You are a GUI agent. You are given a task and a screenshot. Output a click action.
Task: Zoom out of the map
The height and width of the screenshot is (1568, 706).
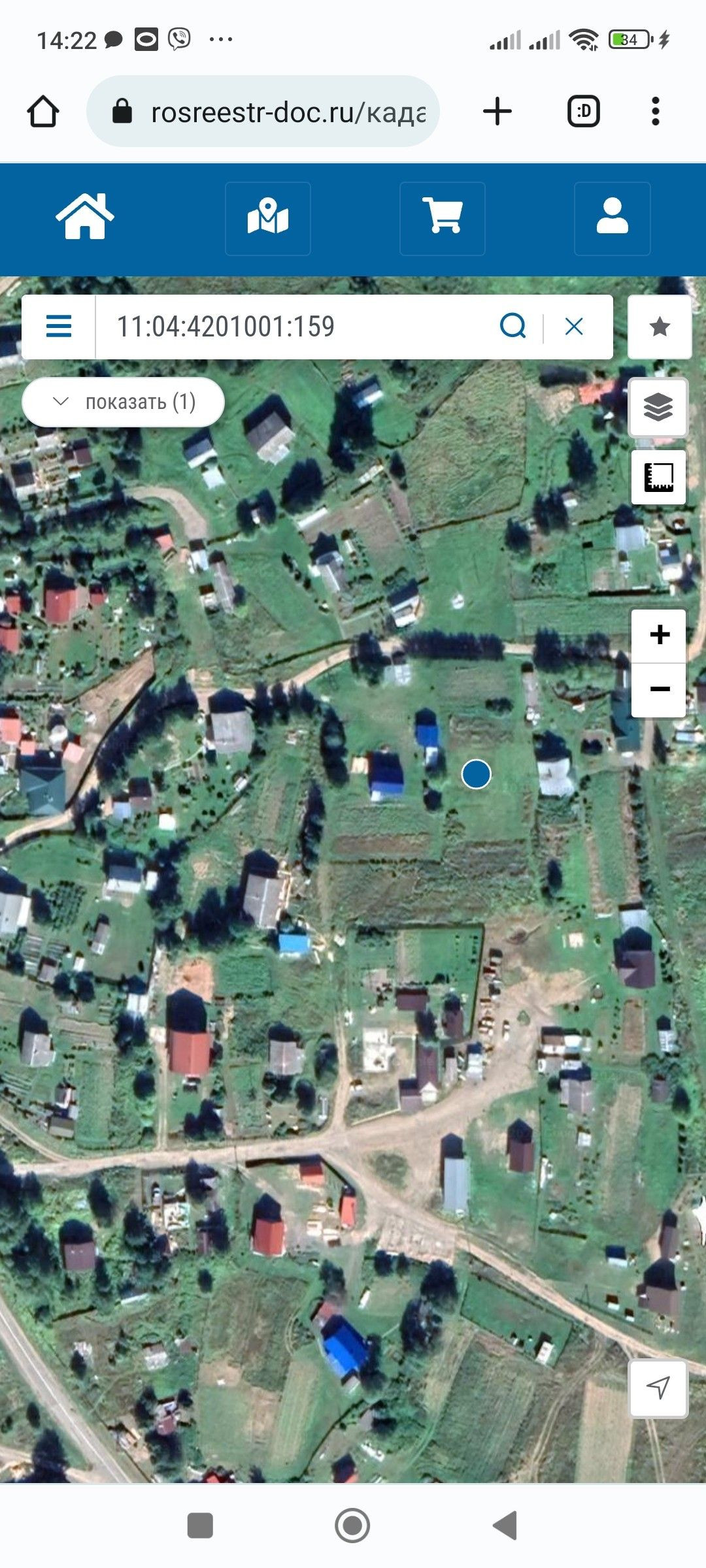(659, 690)
